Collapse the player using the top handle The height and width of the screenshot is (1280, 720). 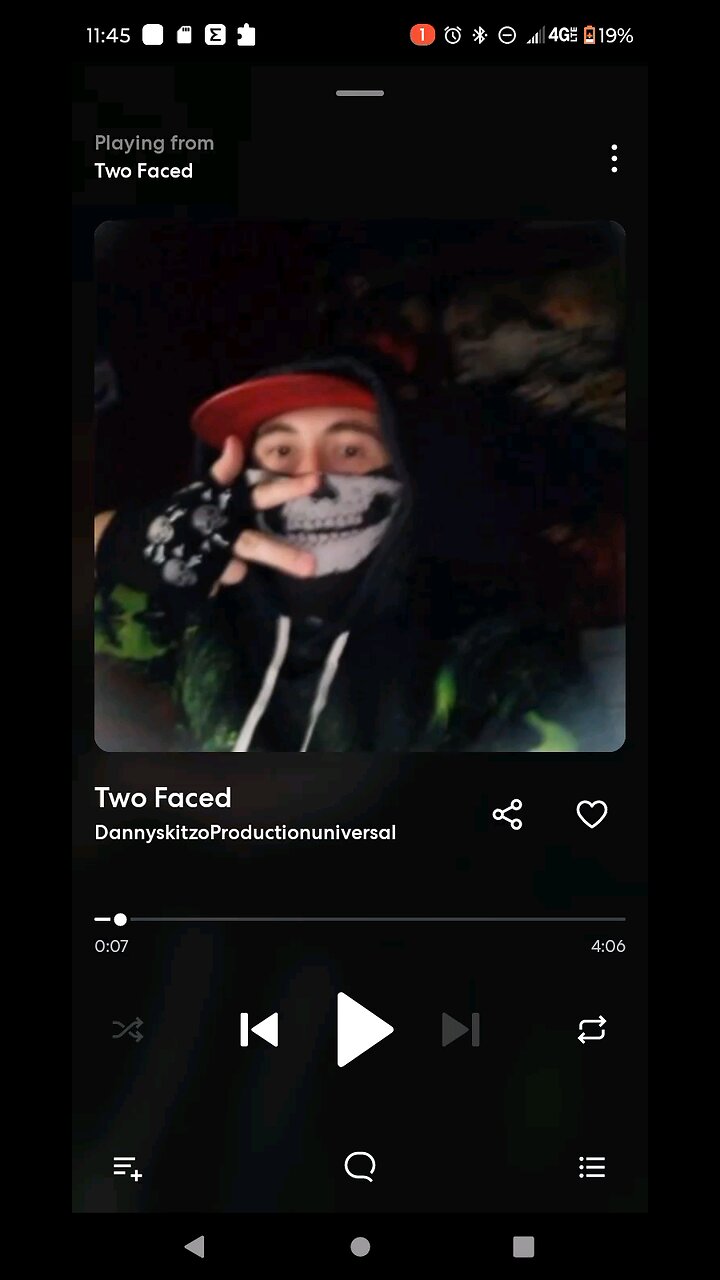click(x=360, y=93)
